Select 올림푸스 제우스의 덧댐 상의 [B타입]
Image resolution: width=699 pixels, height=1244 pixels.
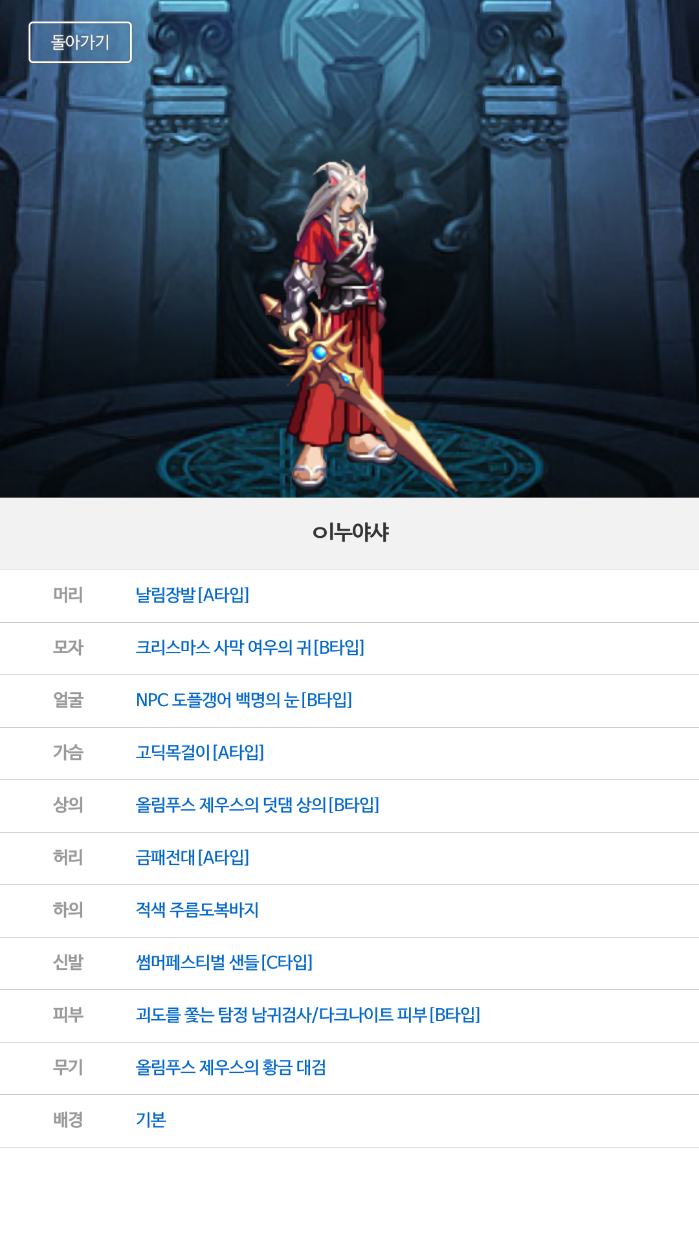(x=257, y=805)
